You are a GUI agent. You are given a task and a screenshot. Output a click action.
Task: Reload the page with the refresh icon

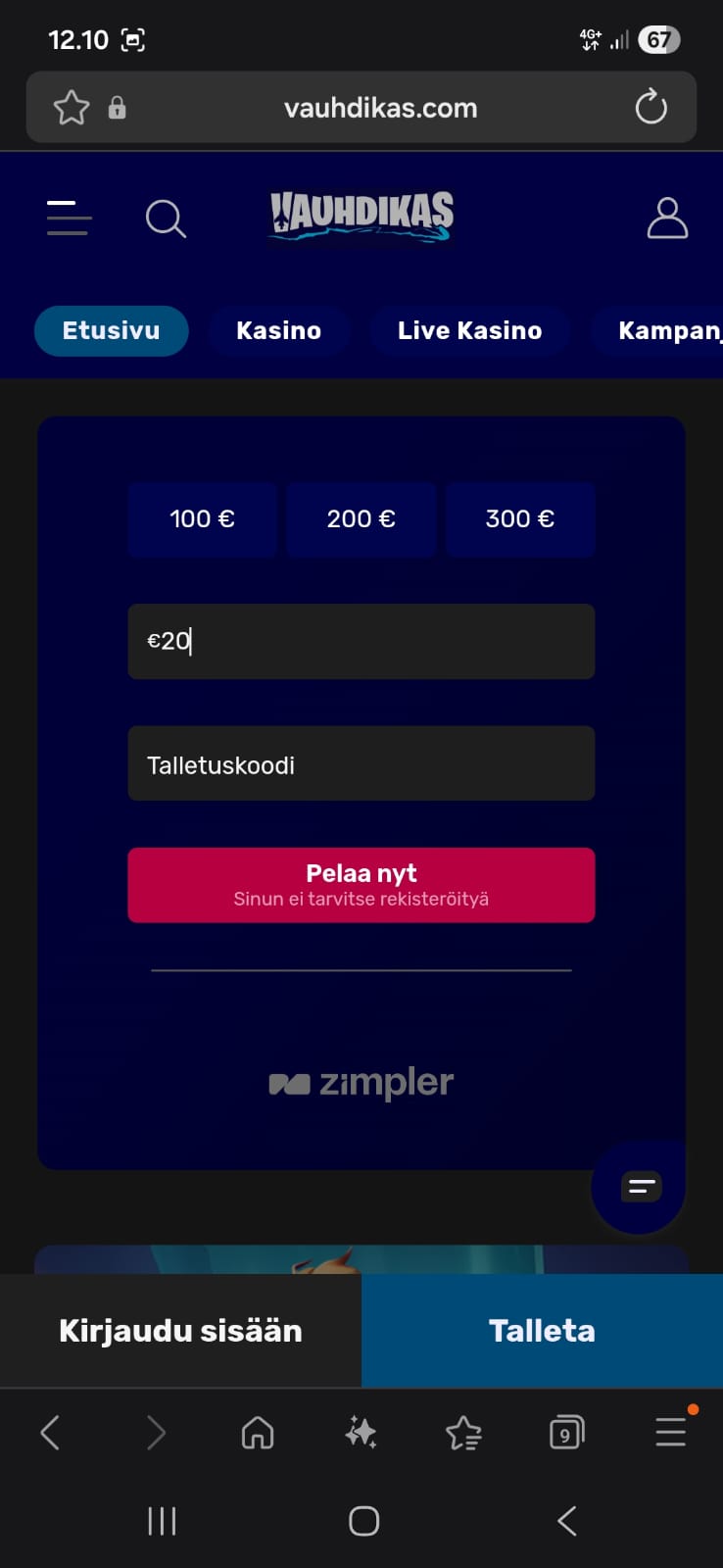(651, 108)
